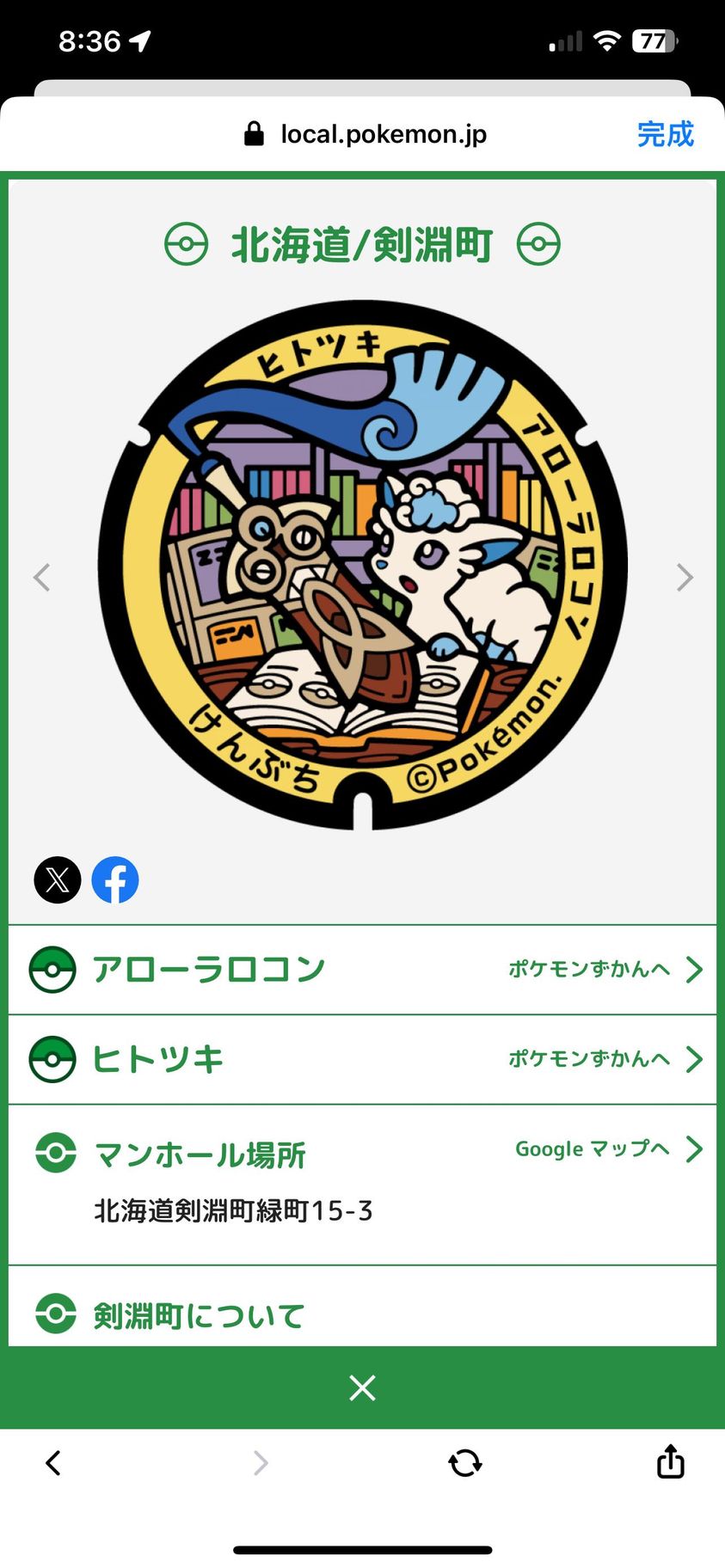Go back in the browser
The height and width of the screenshot is (1568, 725).
(x=53, y=1462)
